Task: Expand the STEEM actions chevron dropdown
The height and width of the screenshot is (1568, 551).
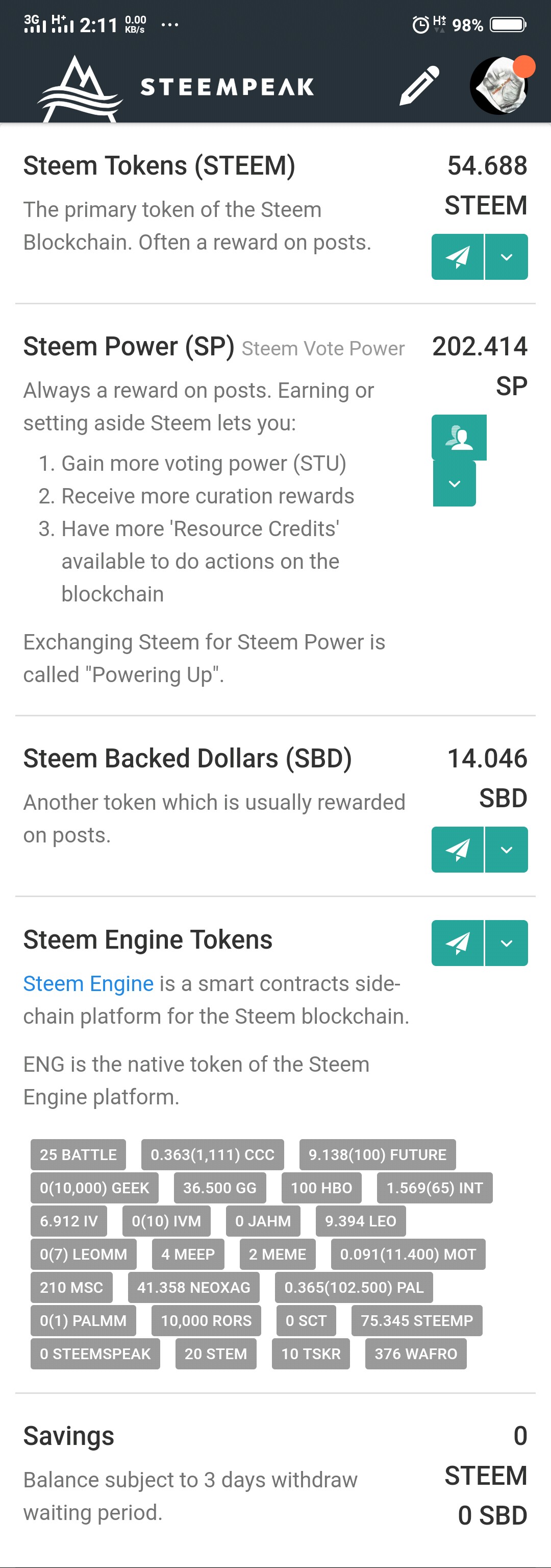Action: point(507,256)
